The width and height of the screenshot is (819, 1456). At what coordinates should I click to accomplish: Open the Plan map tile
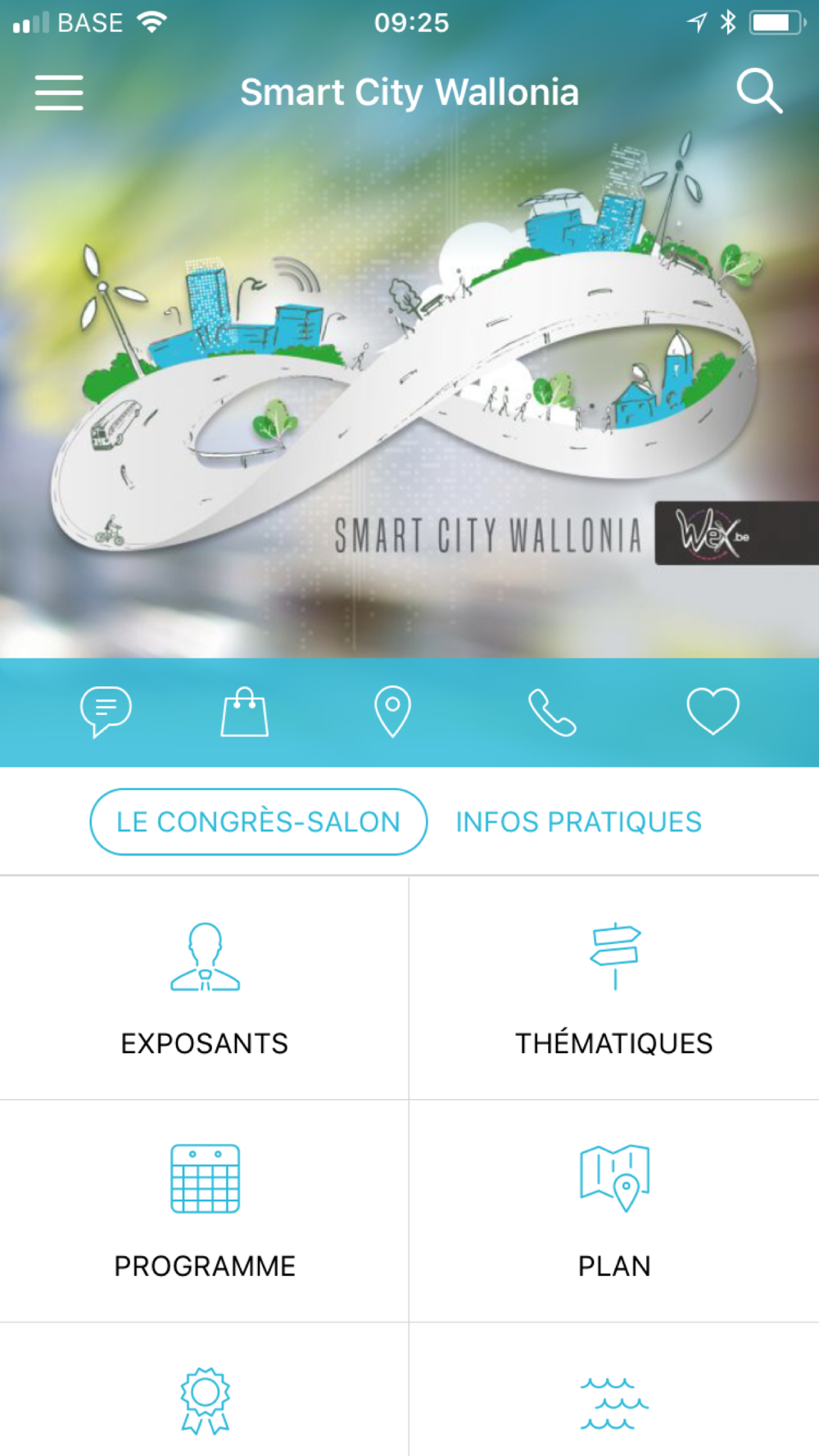(614, 1210)
